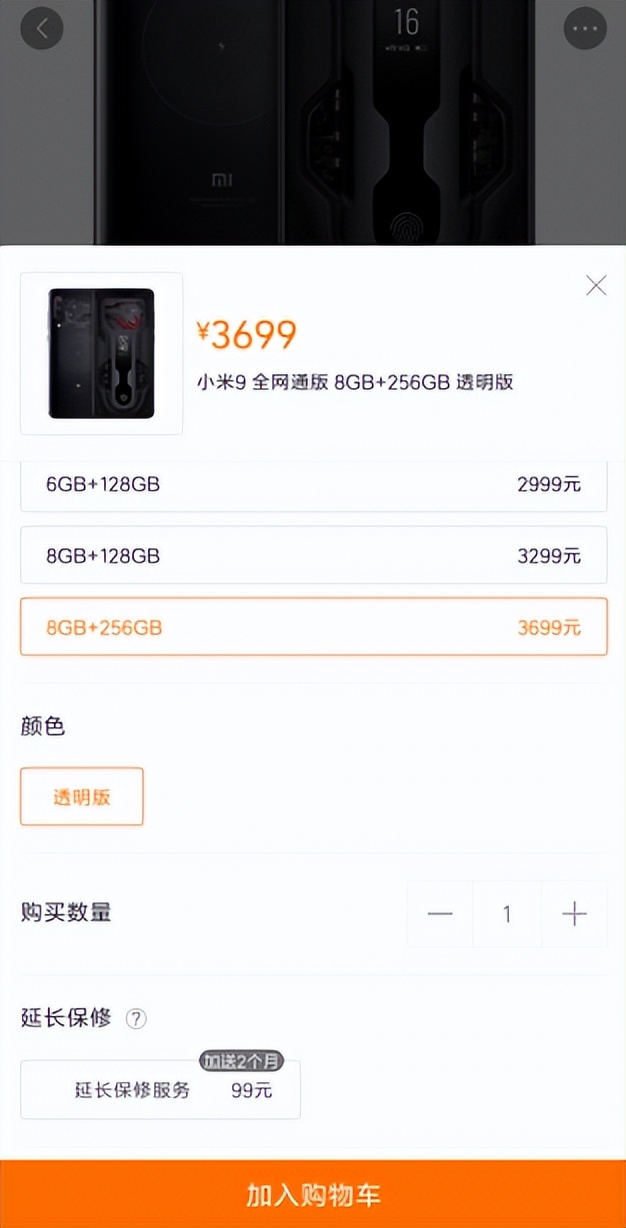Add the 延长保修服务 for 99元
The image size is (626, 1228).
(x=160, y=1090)
